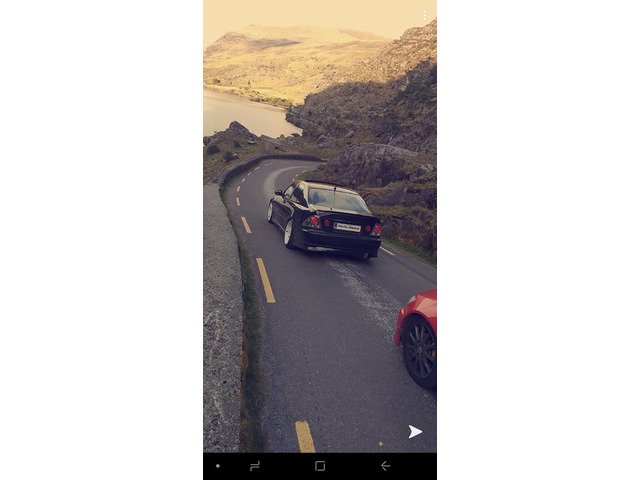Open the recent apps view

tap(255, 466)
